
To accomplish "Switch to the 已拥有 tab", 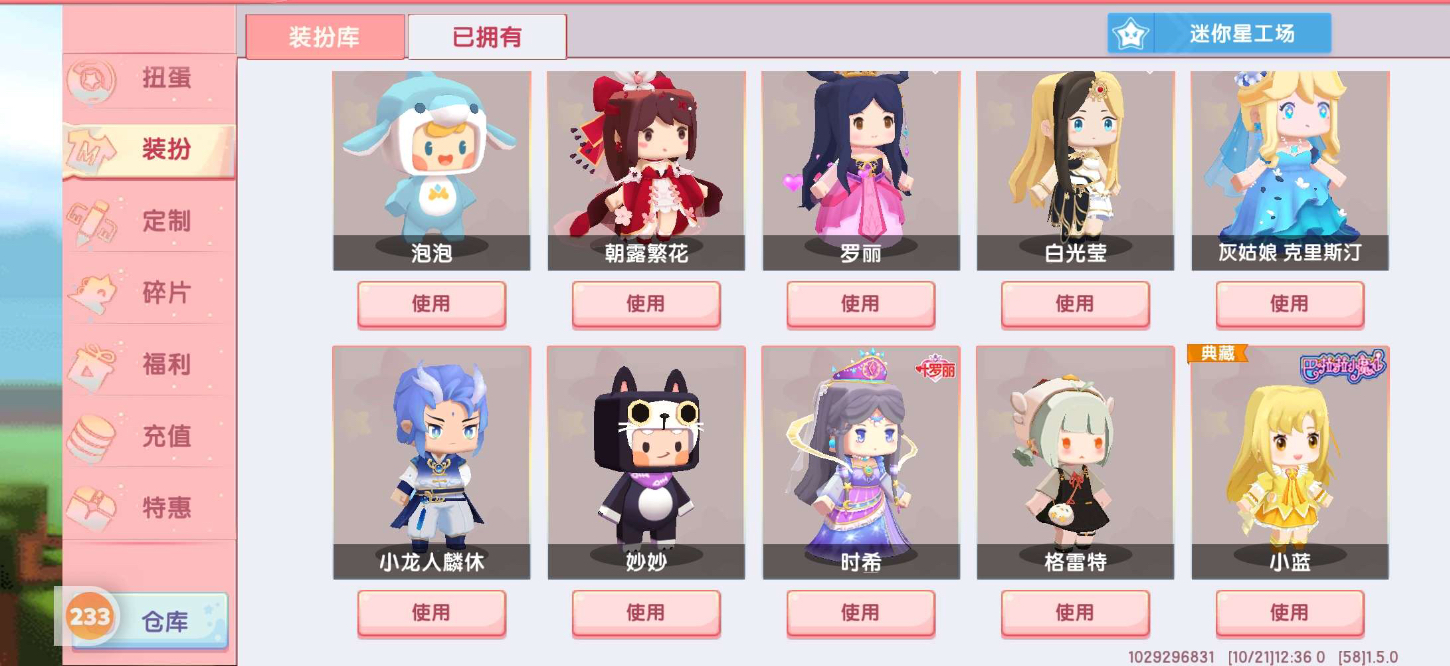I will 487,38.
